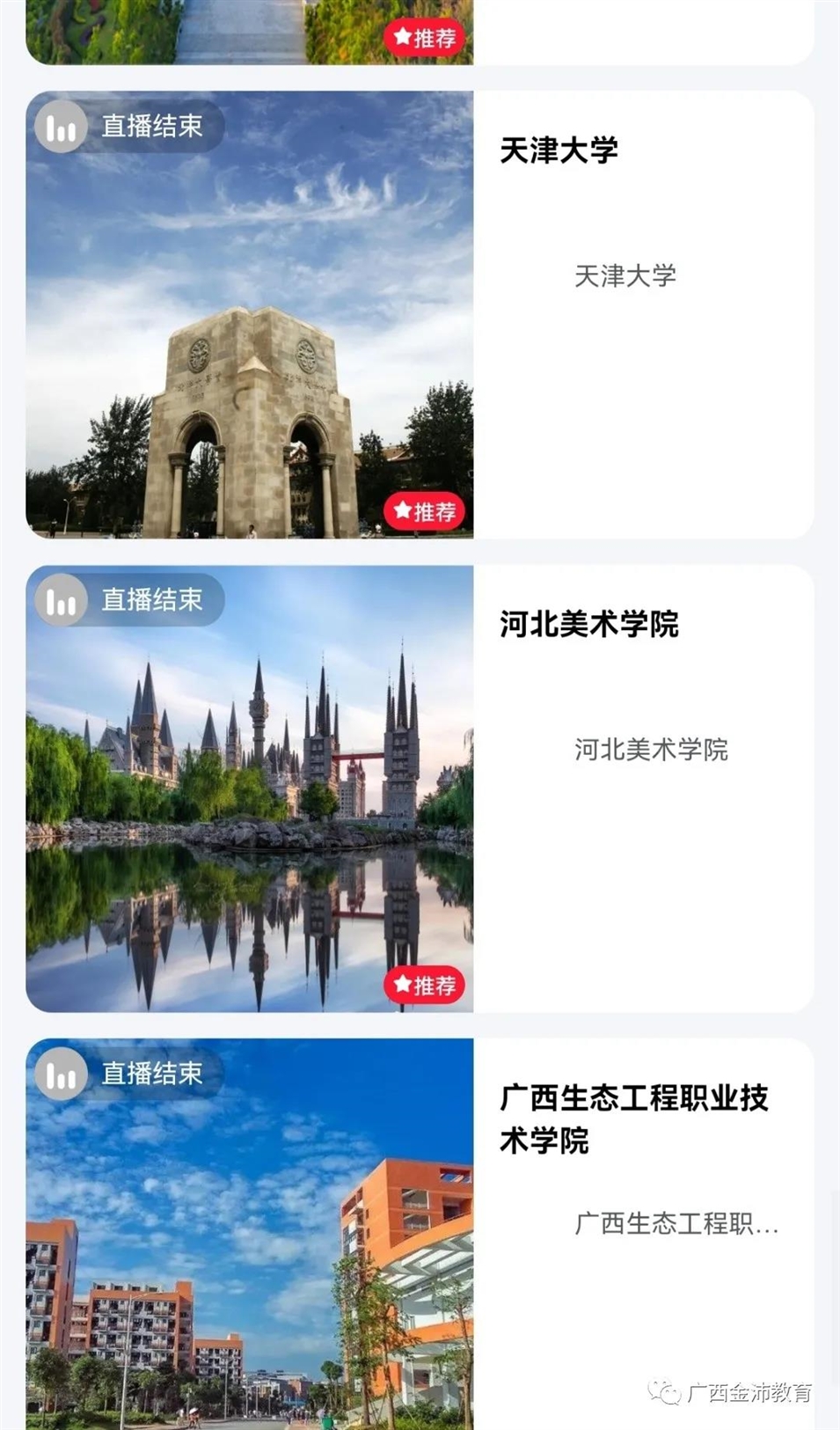The width and height of the screenshot is (840, 1430).
Task: View the 河北美术学院 ended broadcast
Action: click(x=420, y=788)
